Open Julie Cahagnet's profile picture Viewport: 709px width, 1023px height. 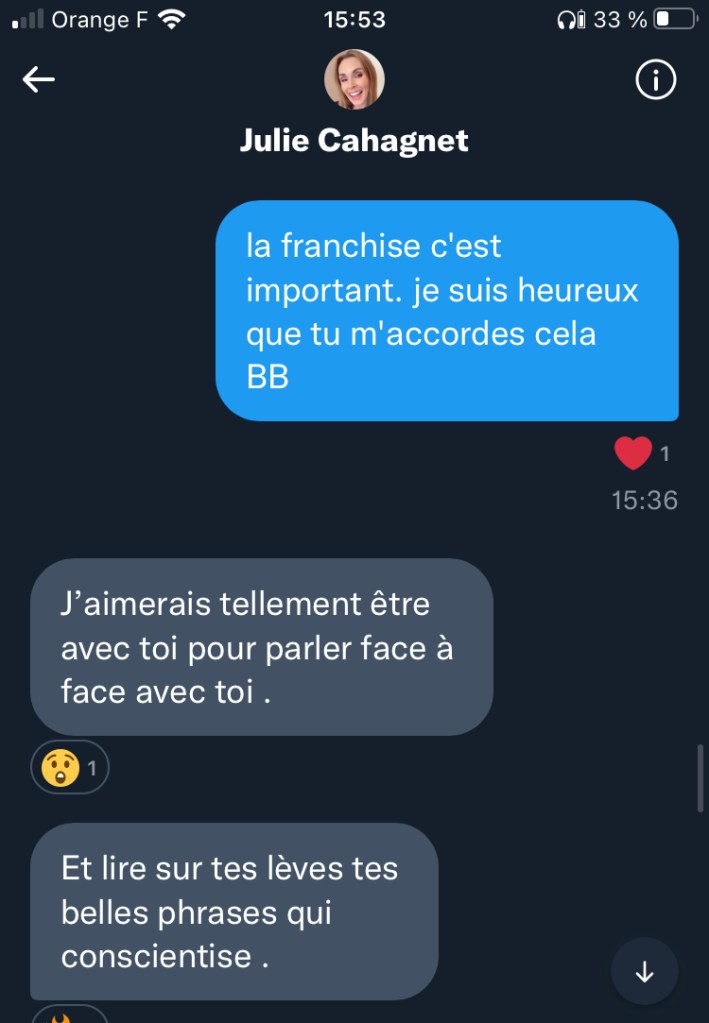coord(354,80)
